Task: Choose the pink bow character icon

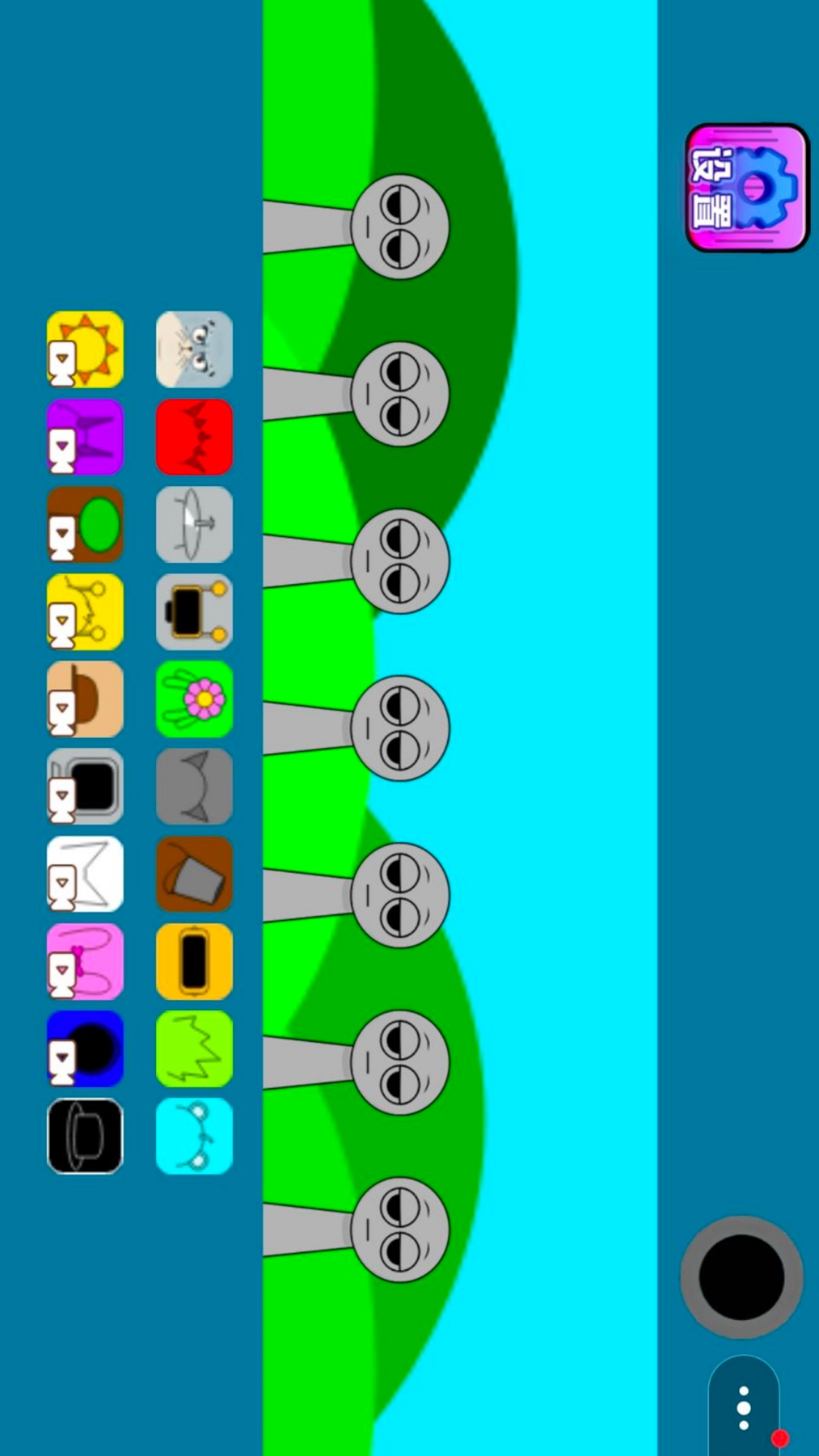Action: click(x=85, y=961)
